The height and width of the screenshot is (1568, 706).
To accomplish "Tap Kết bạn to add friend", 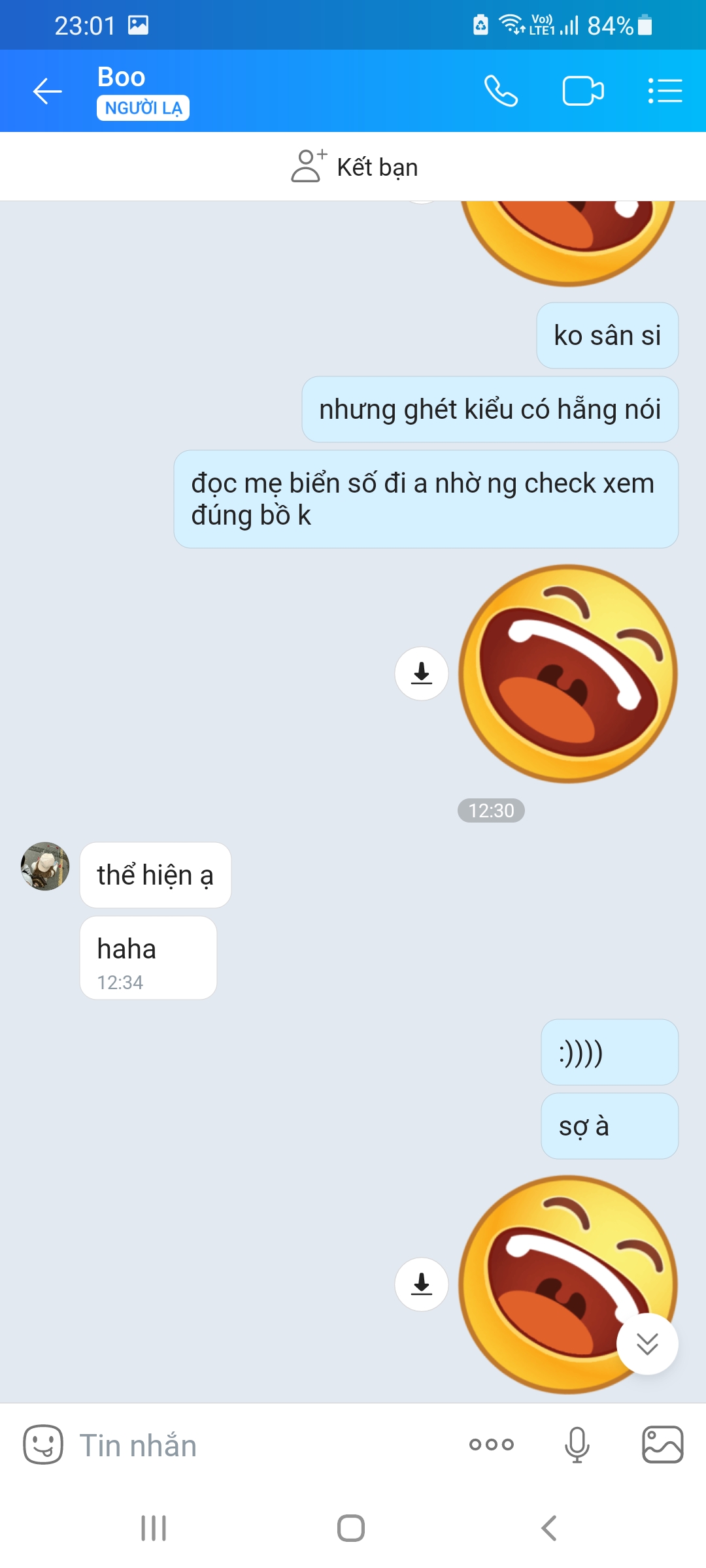I will point(354,167).
